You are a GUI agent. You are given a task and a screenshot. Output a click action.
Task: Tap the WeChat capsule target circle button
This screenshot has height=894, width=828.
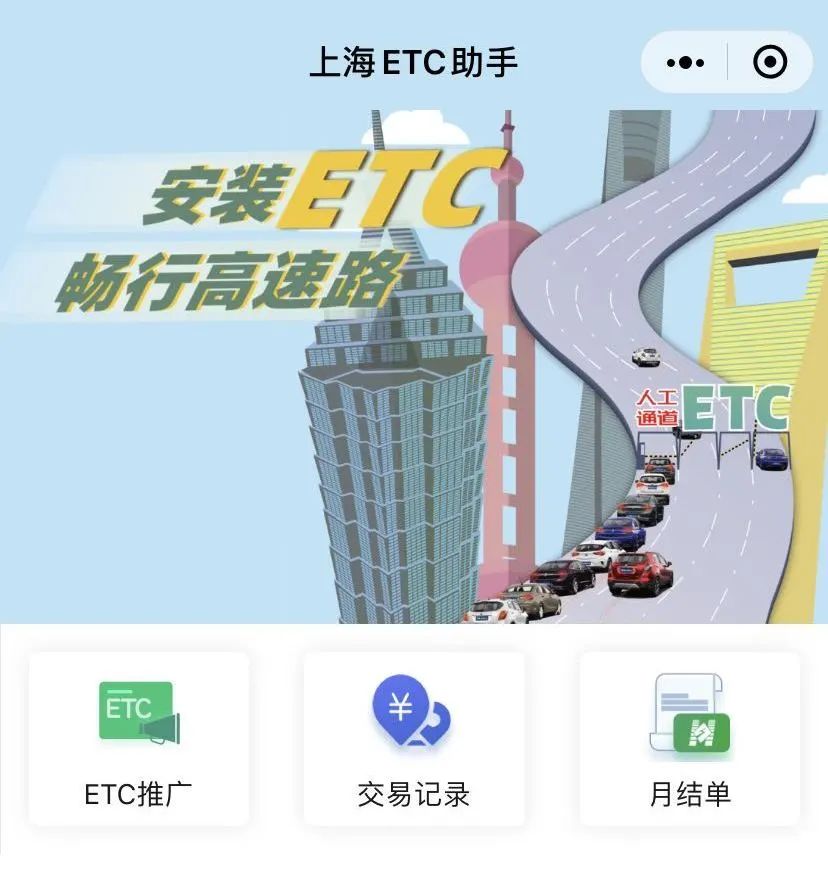tap(768, 62)
